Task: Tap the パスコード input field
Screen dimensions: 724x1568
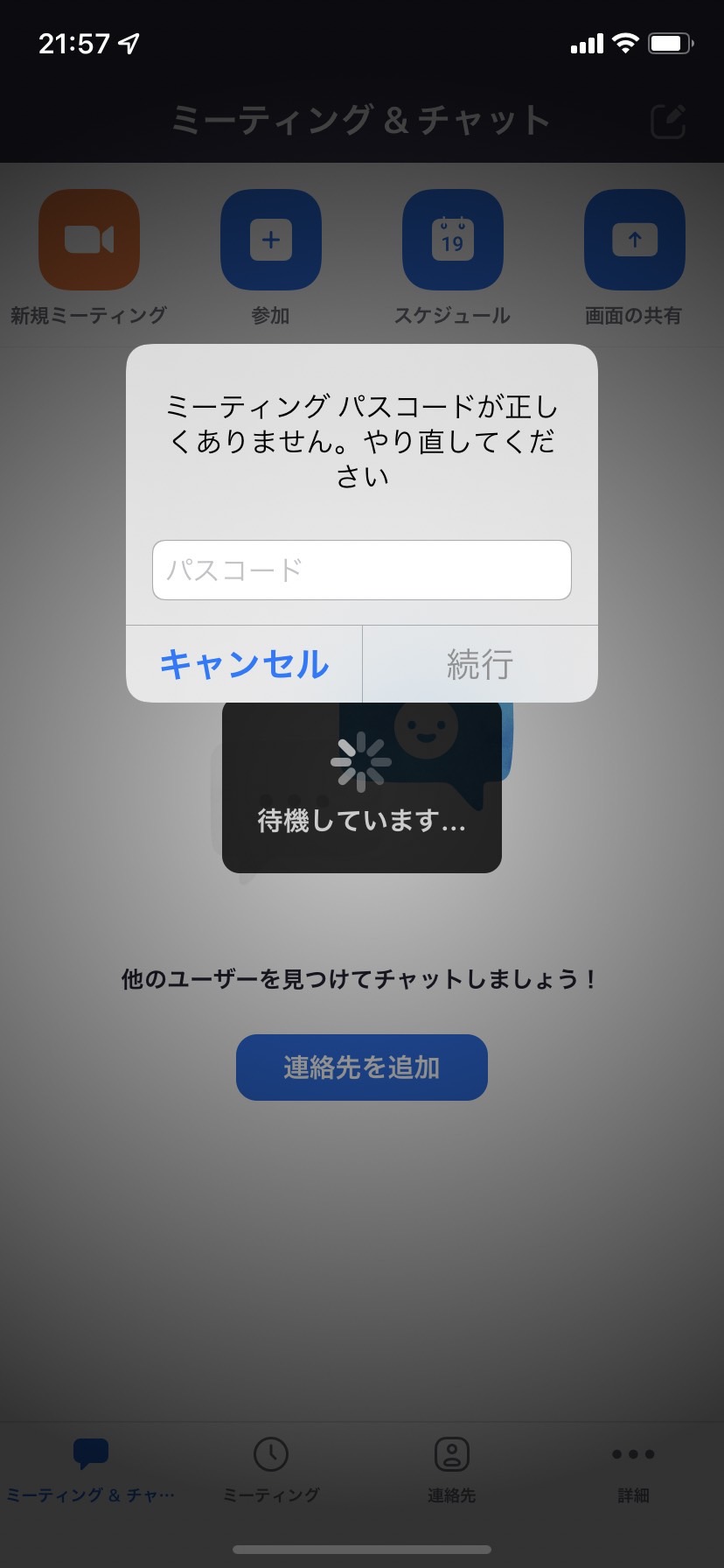Action: [362, 570]
